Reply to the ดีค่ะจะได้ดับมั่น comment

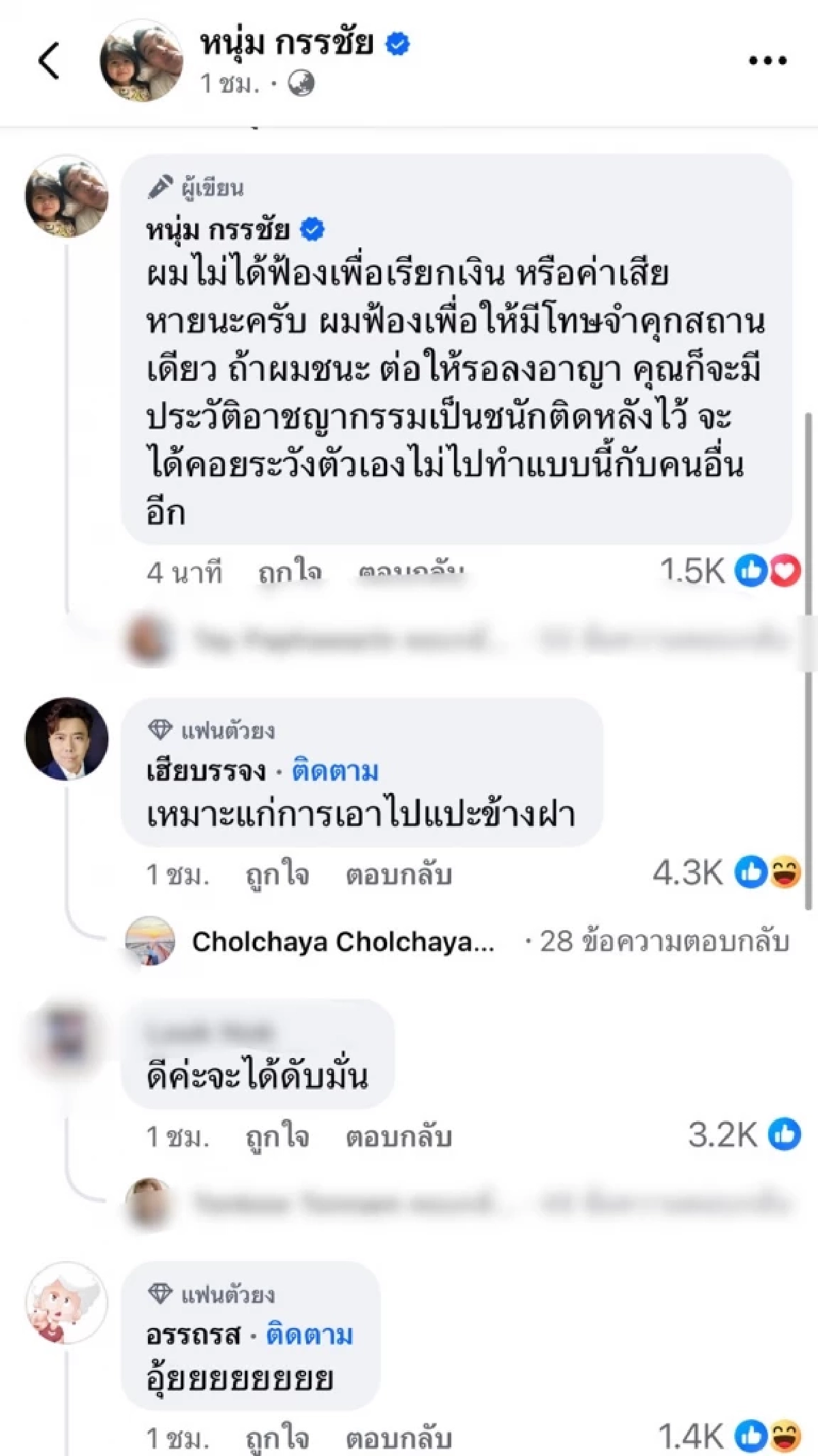tap(399, 1136)
